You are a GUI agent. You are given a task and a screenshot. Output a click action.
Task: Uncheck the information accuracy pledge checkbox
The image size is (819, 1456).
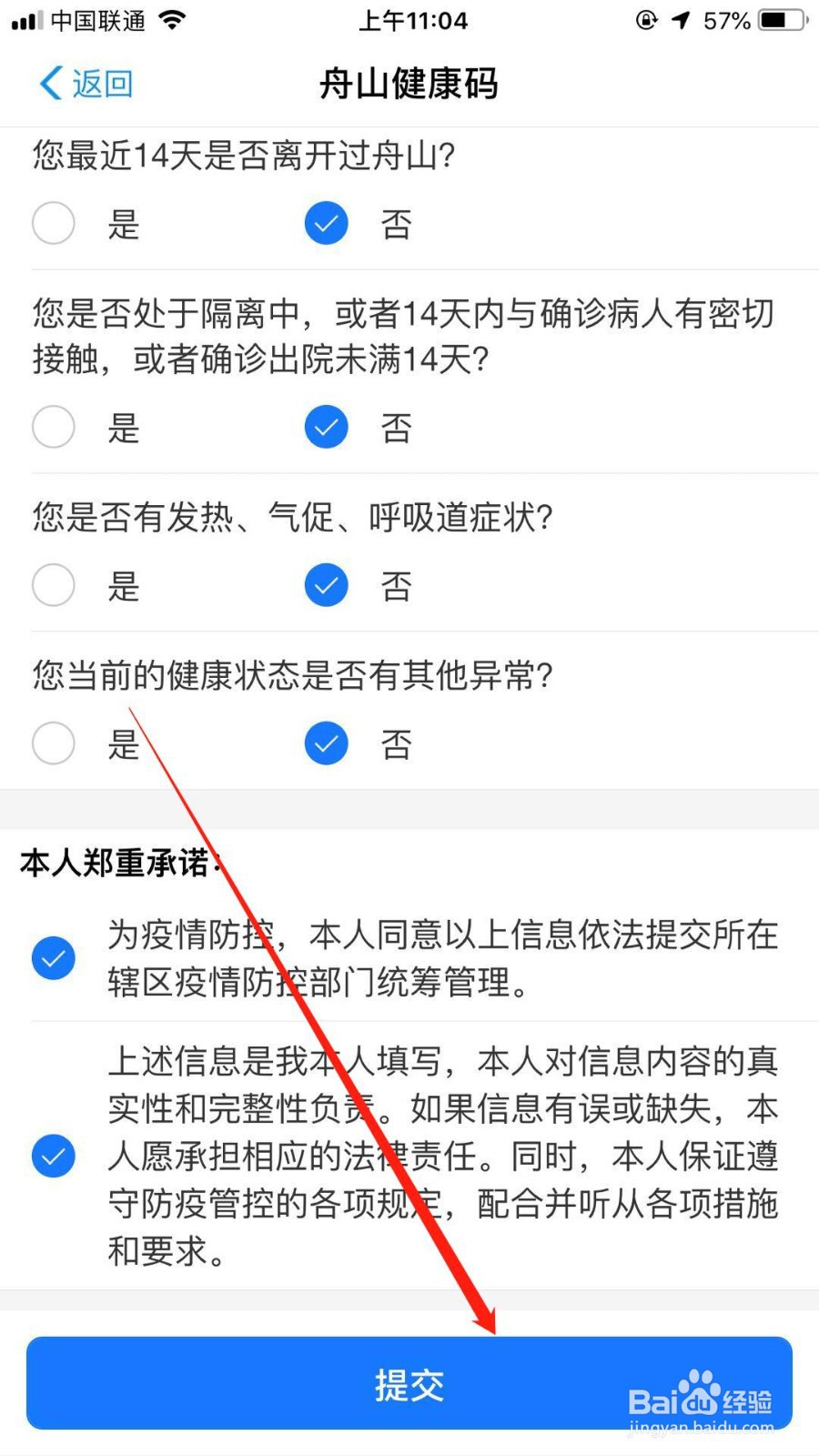53,1157
